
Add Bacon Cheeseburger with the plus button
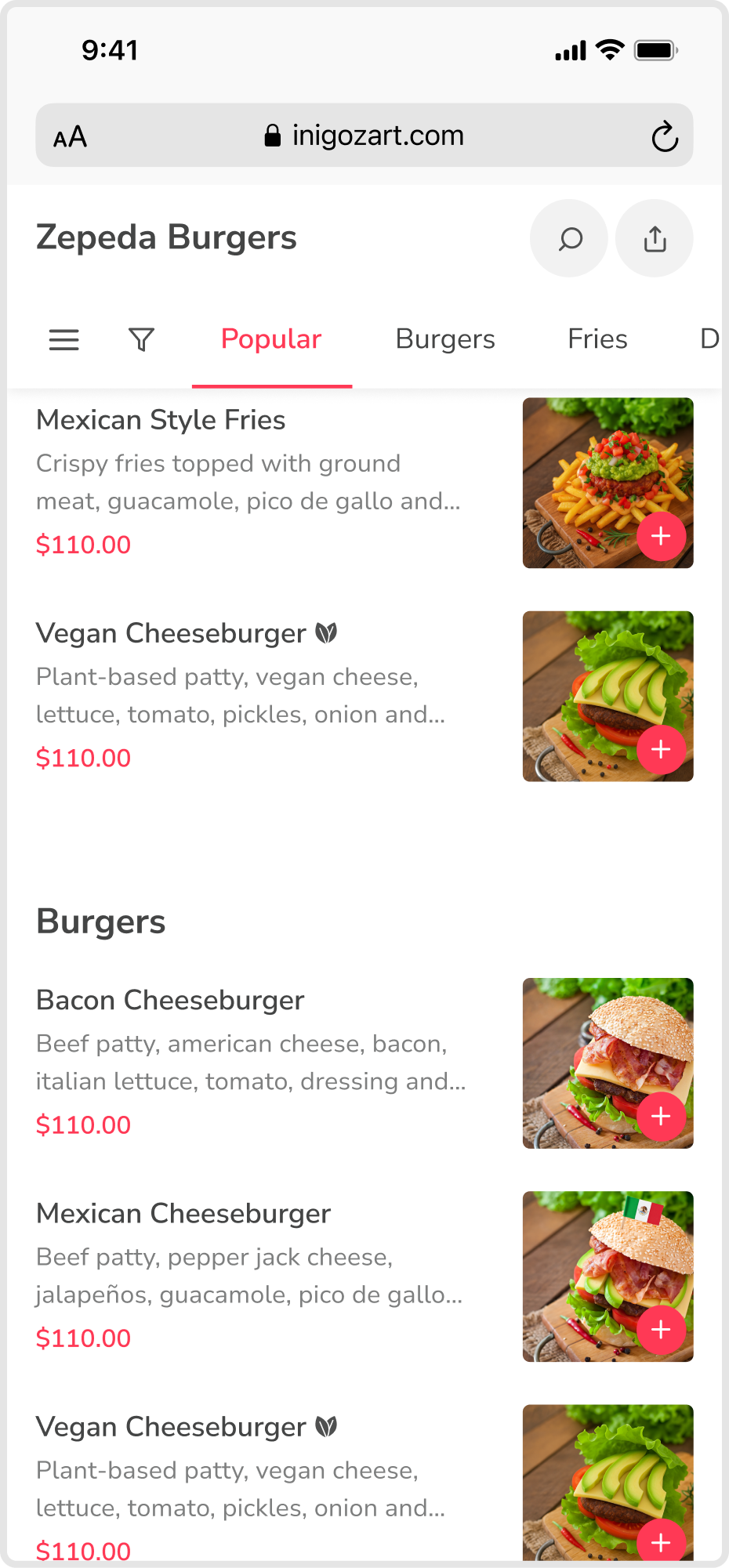point(661,1116)
